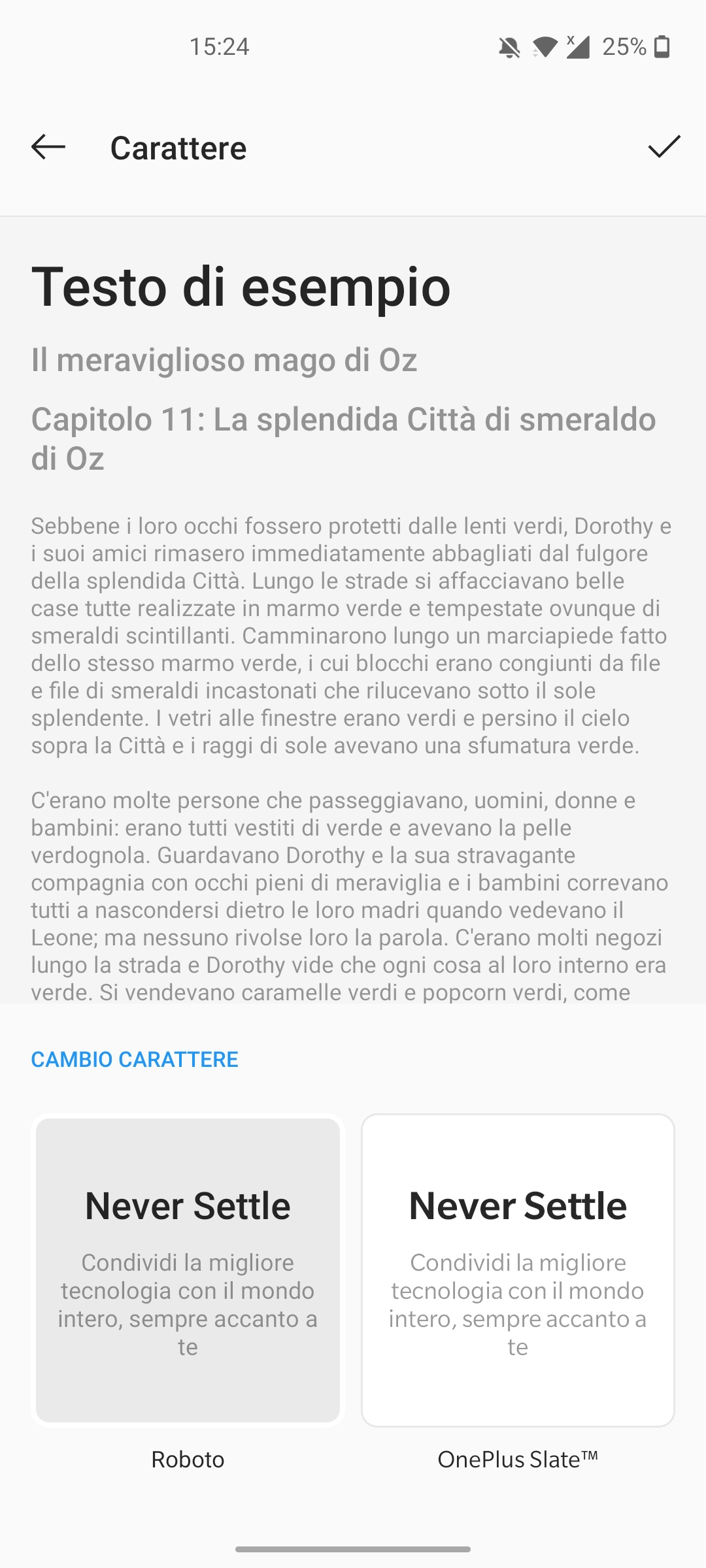706x1568 pixels.
Task: Choose the OnePlus Slate font card
Action: 518,1270
